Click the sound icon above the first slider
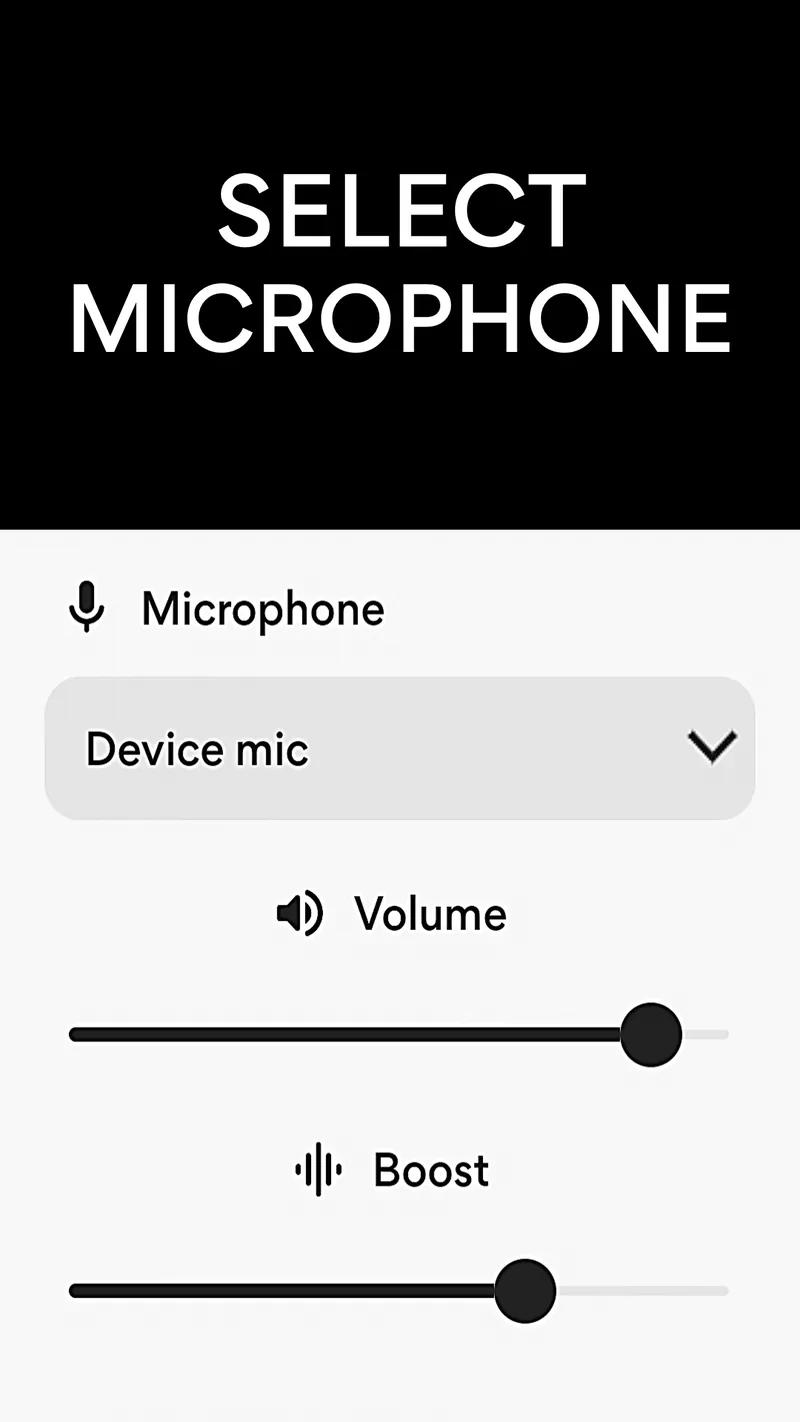800x1422 pixels. pyautogui.click(x=298, y=912)
